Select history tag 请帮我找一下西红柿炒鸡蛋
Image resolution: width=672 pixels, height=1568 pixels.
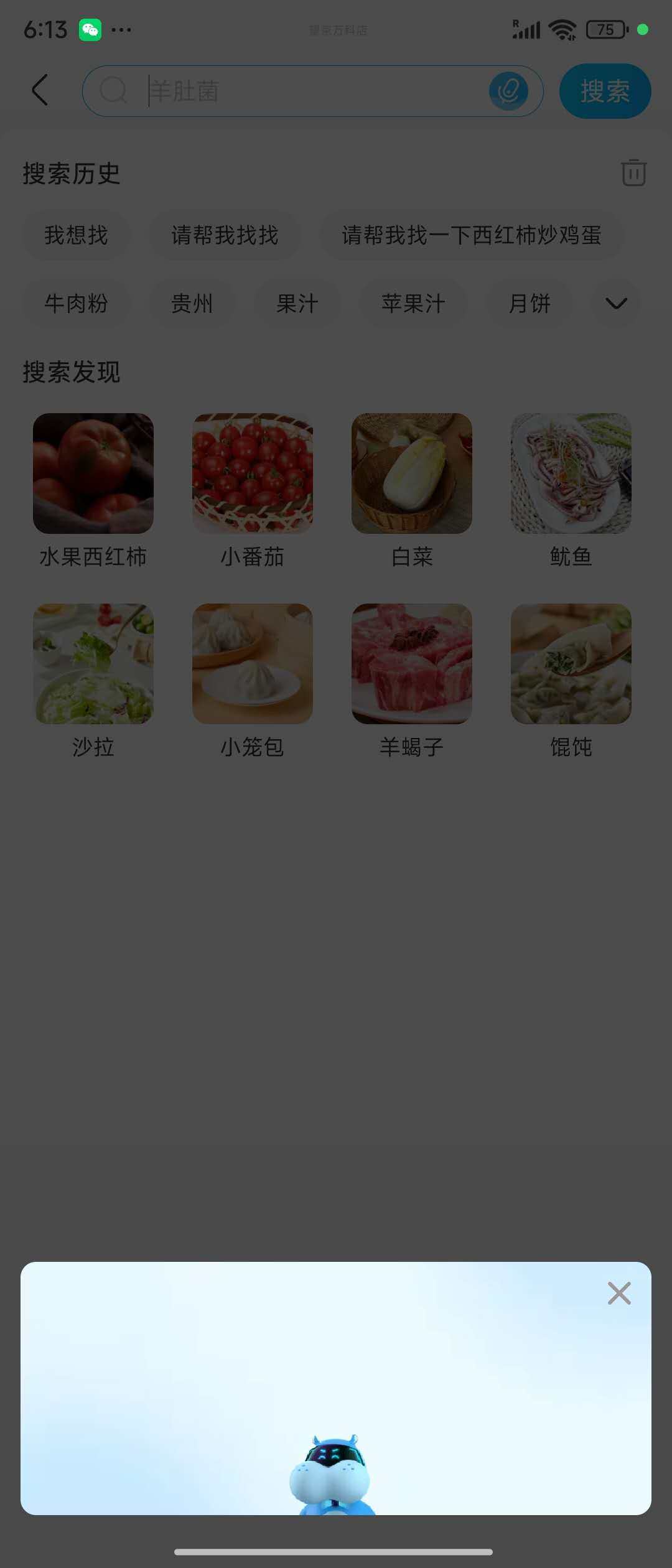click(x=471, y=236)
